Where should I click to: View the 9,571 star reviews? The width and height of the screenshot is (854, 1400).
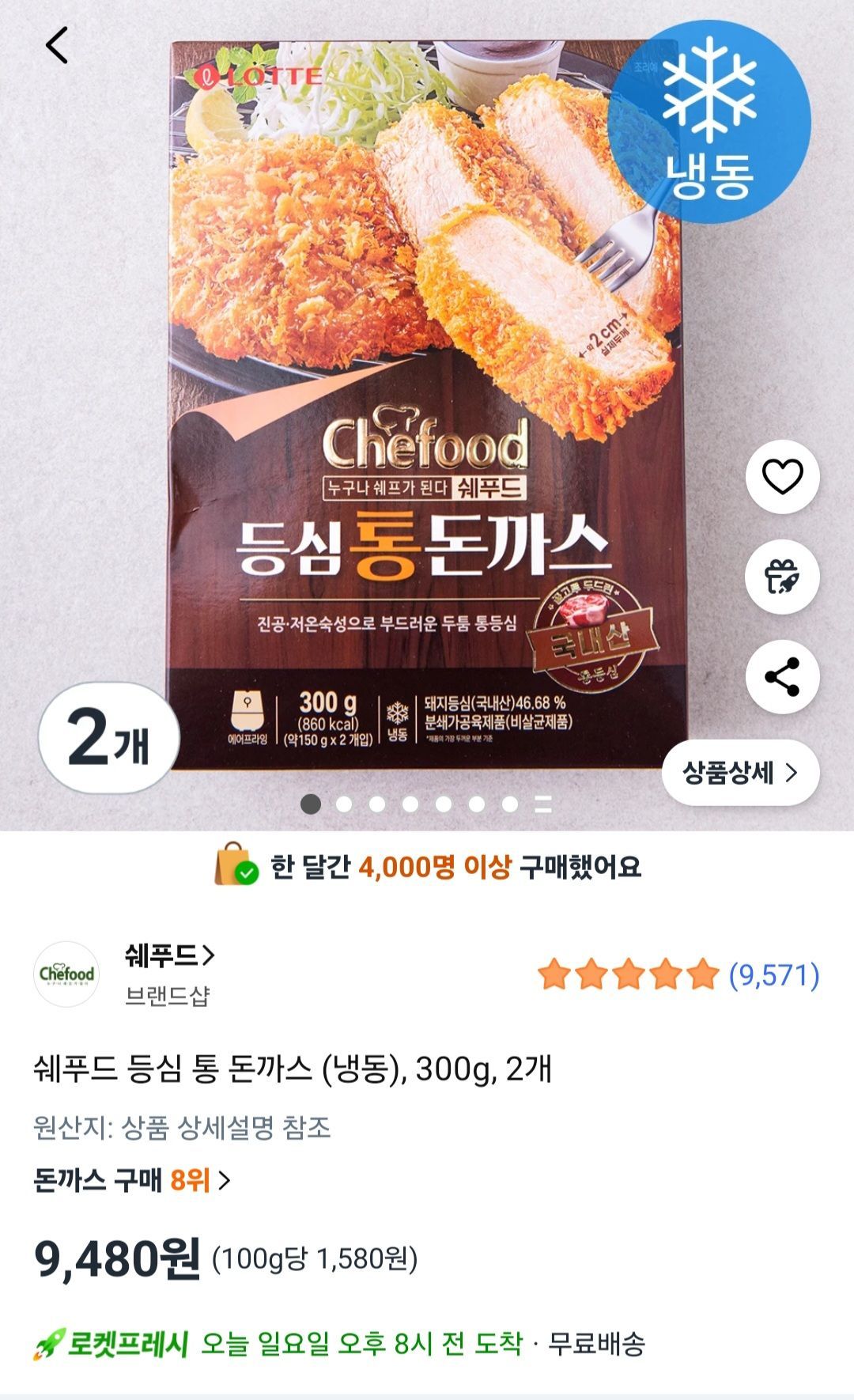[x=678, y=975]
